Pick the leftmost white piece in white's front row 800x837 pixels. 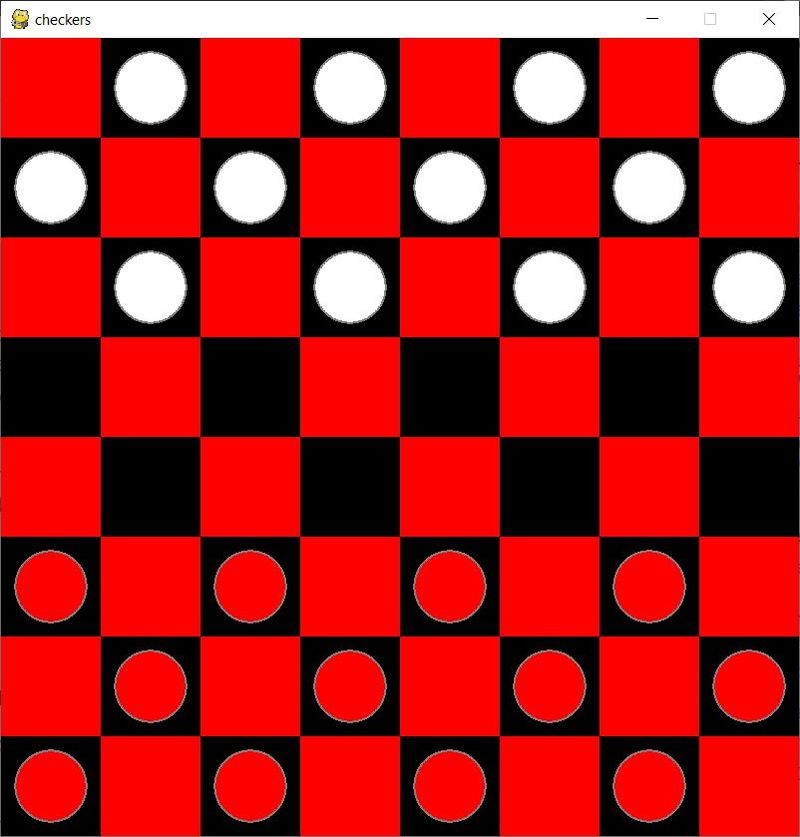[x=150, y=288]
